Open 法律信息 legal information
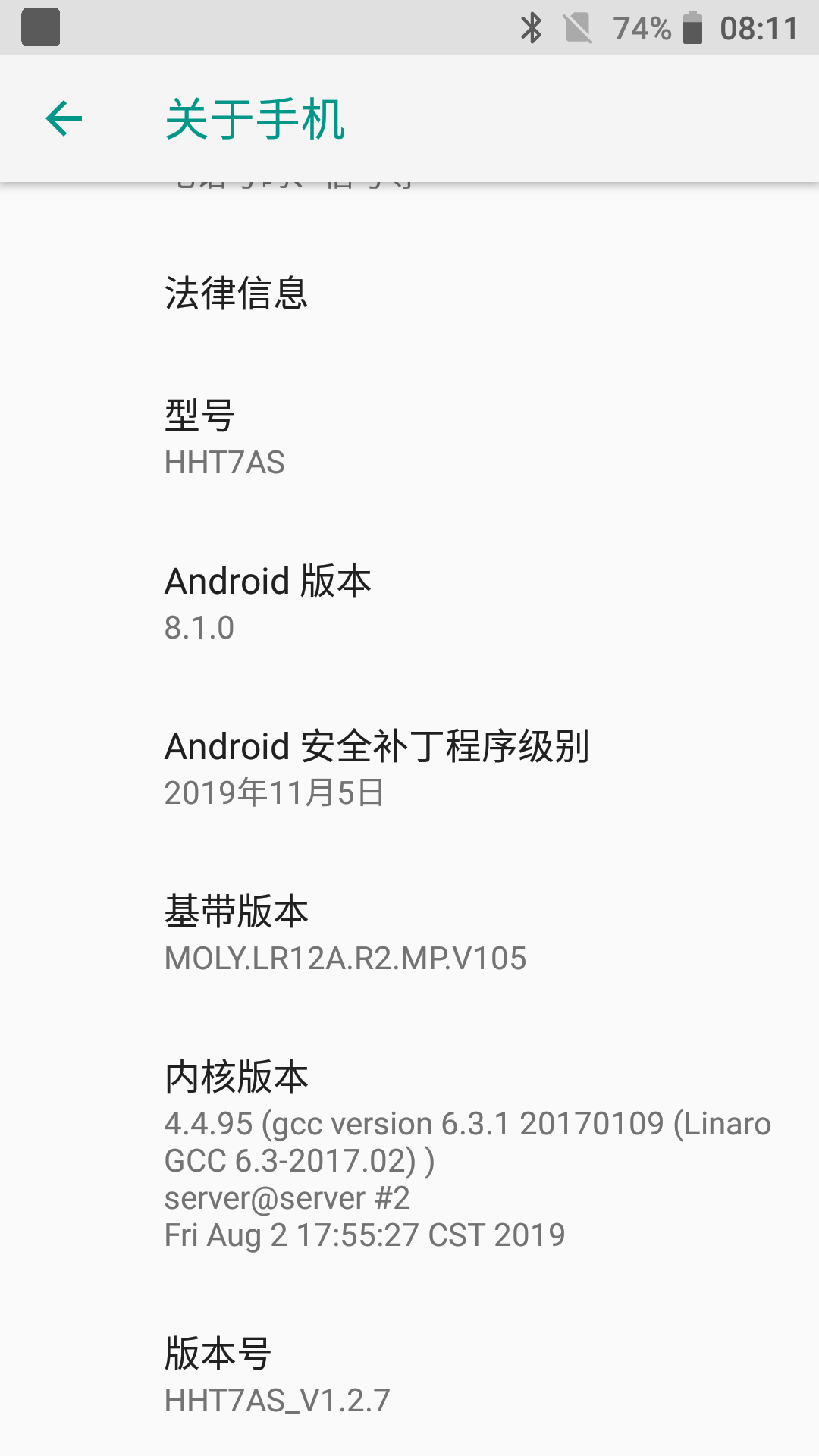The width and height of the screenshot is (819, 1456). (x=237, y=294)
